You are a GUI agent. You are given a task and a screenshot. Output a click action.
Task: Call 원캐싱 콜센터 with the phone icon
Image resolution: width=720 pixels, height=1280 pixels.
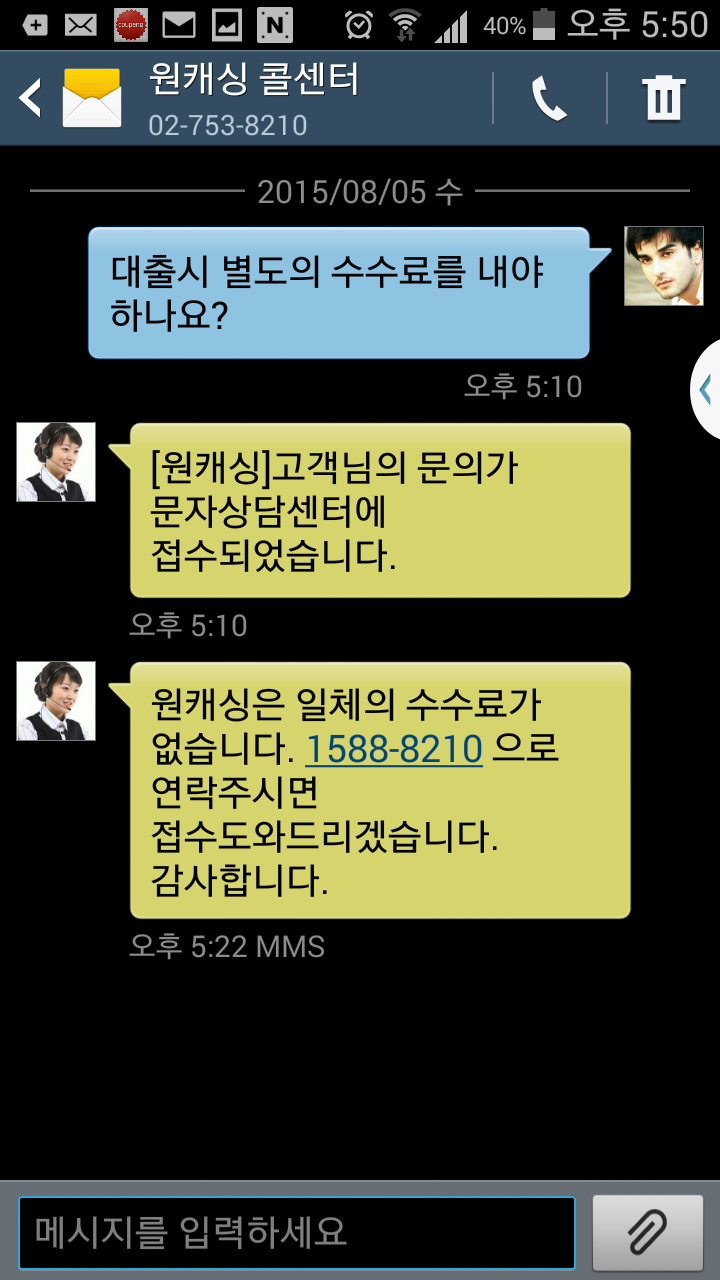(549, 98)
